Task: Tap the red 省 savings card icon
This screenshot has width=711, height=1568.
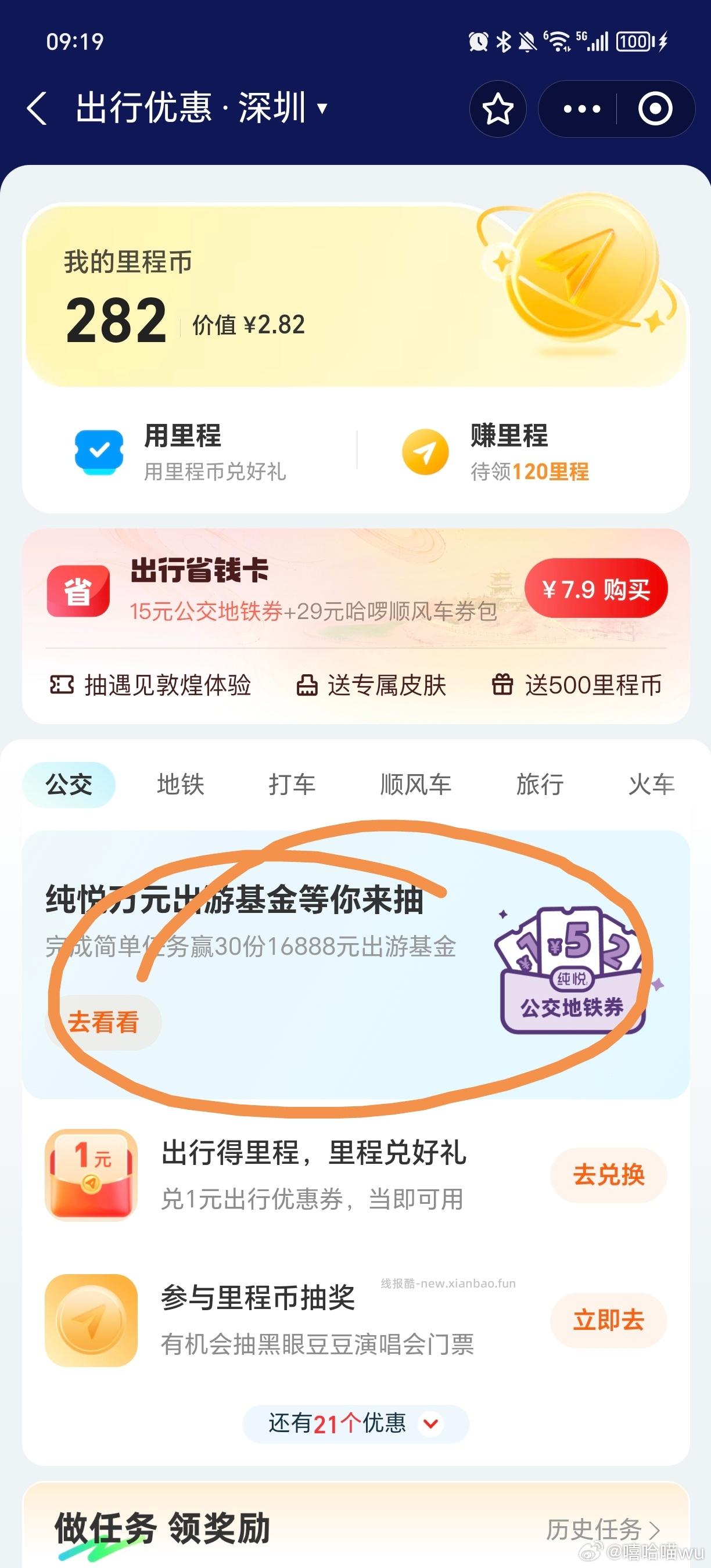Action: (x=80, y=589)
